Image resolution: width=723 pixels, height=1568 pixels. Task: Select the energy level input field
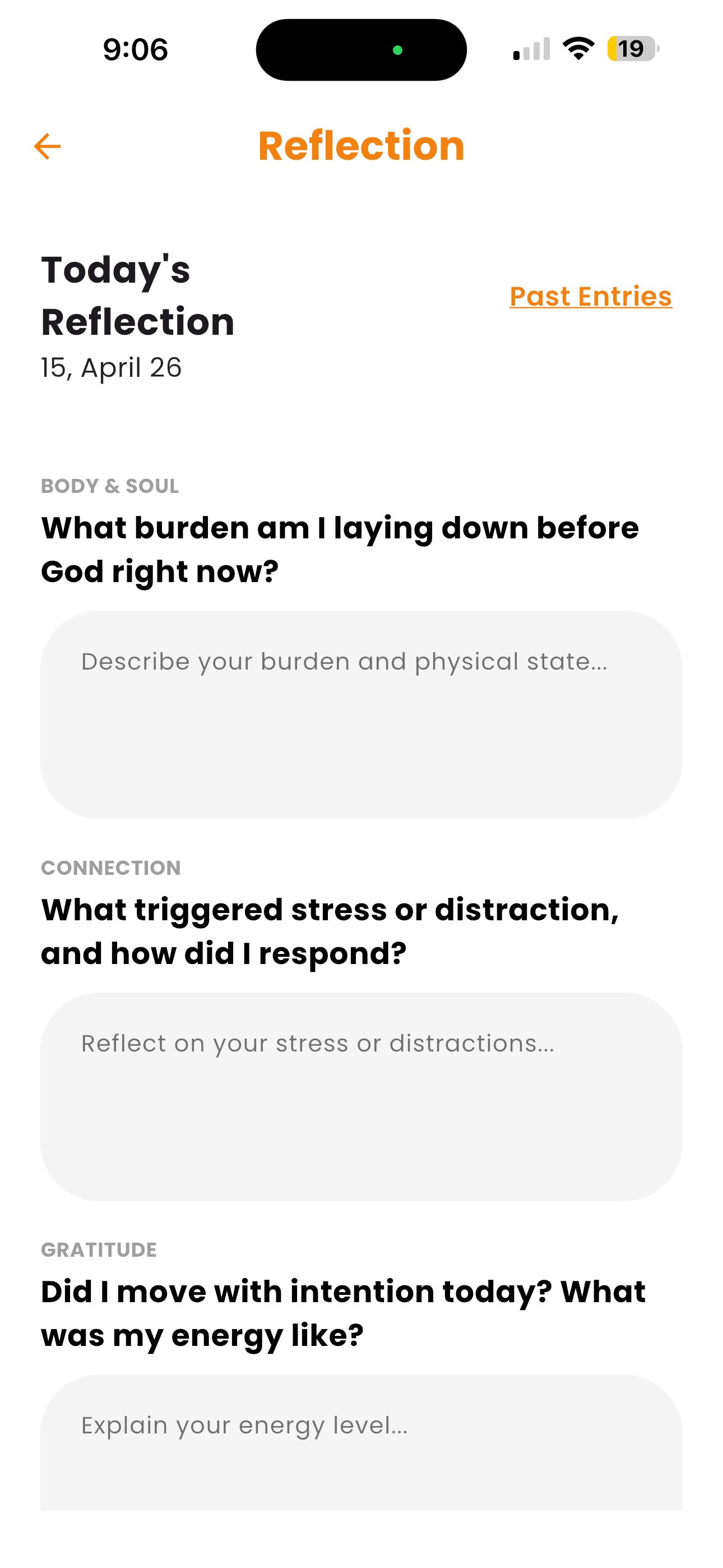click(x=361, y=1442)
